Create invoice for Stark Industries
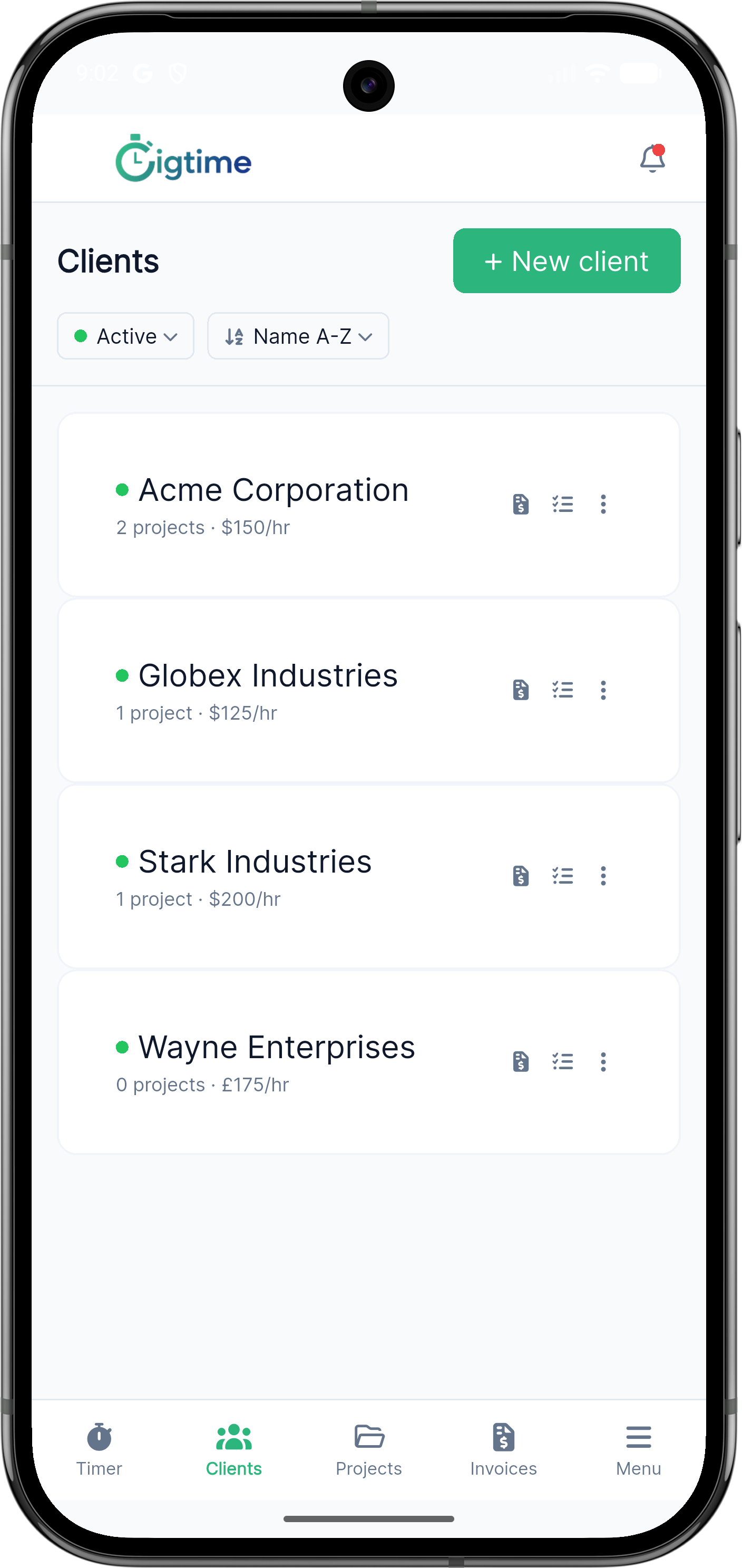This screenshot has width=742, height=1568. [521, 876]
